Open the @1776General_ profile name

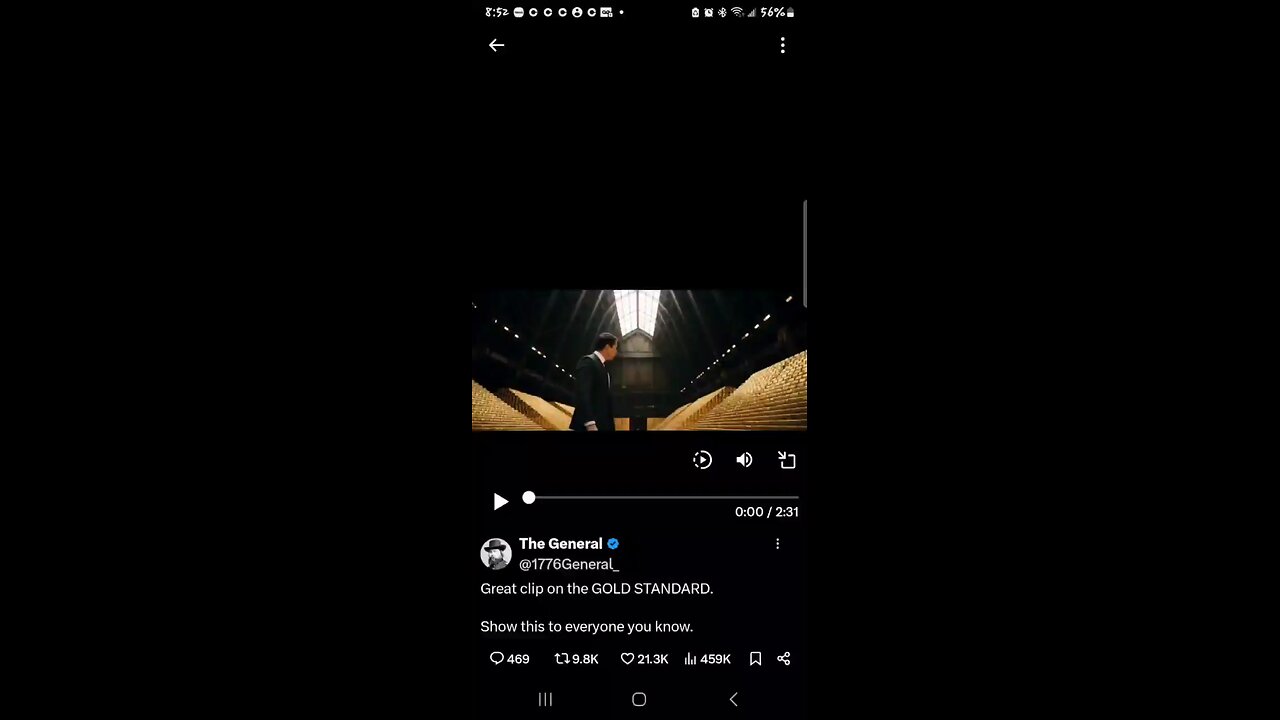568,564
